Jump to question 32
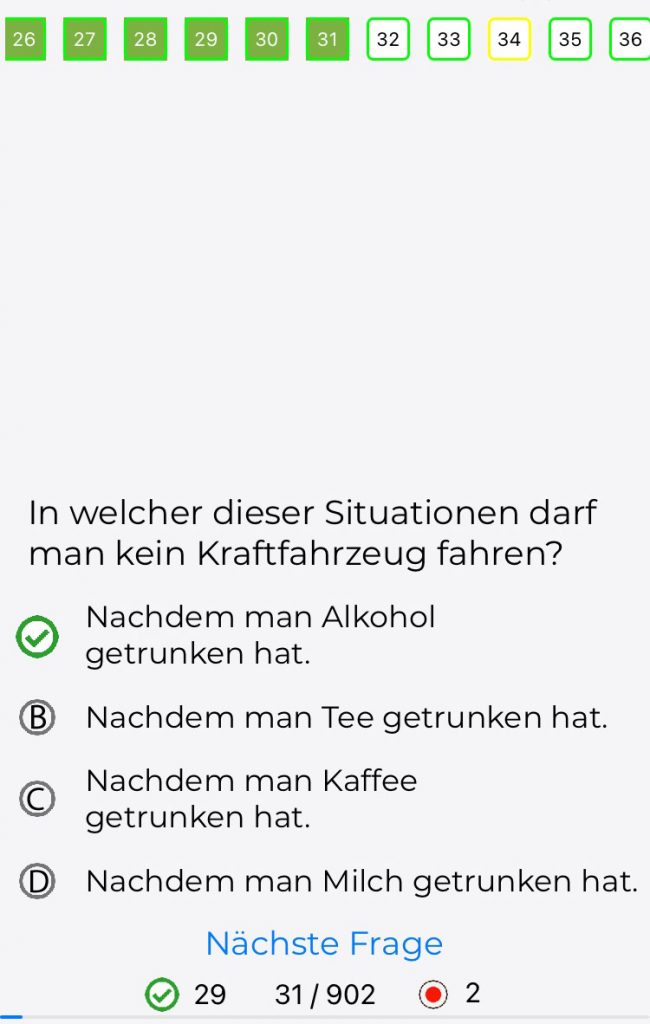This screenshot has width=650, height=1024. pos(388,40)
